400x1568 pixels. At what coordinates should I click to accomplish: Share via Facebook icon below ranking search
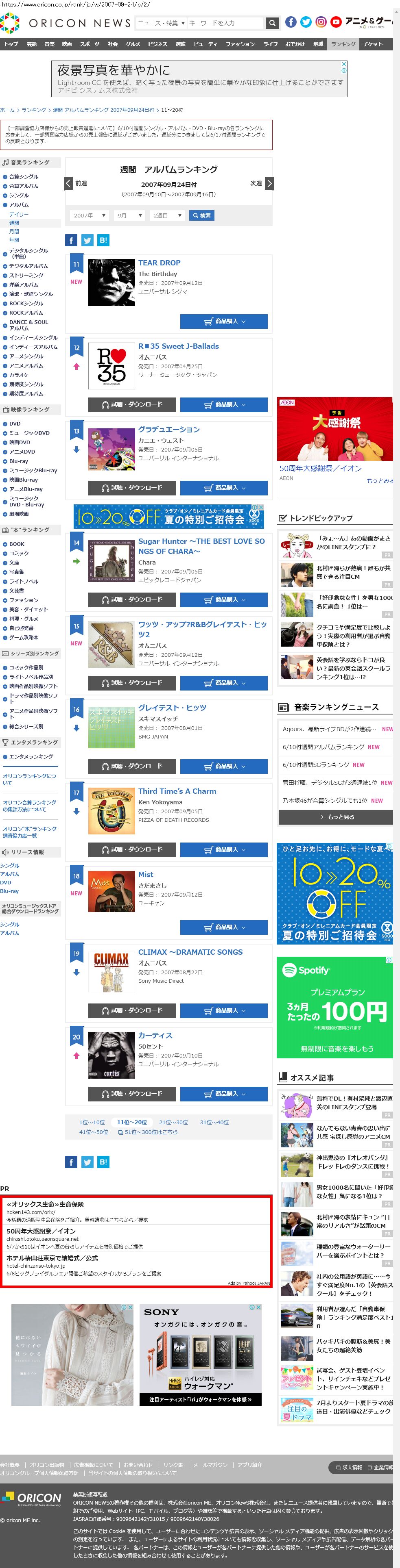tap(71, 240)
